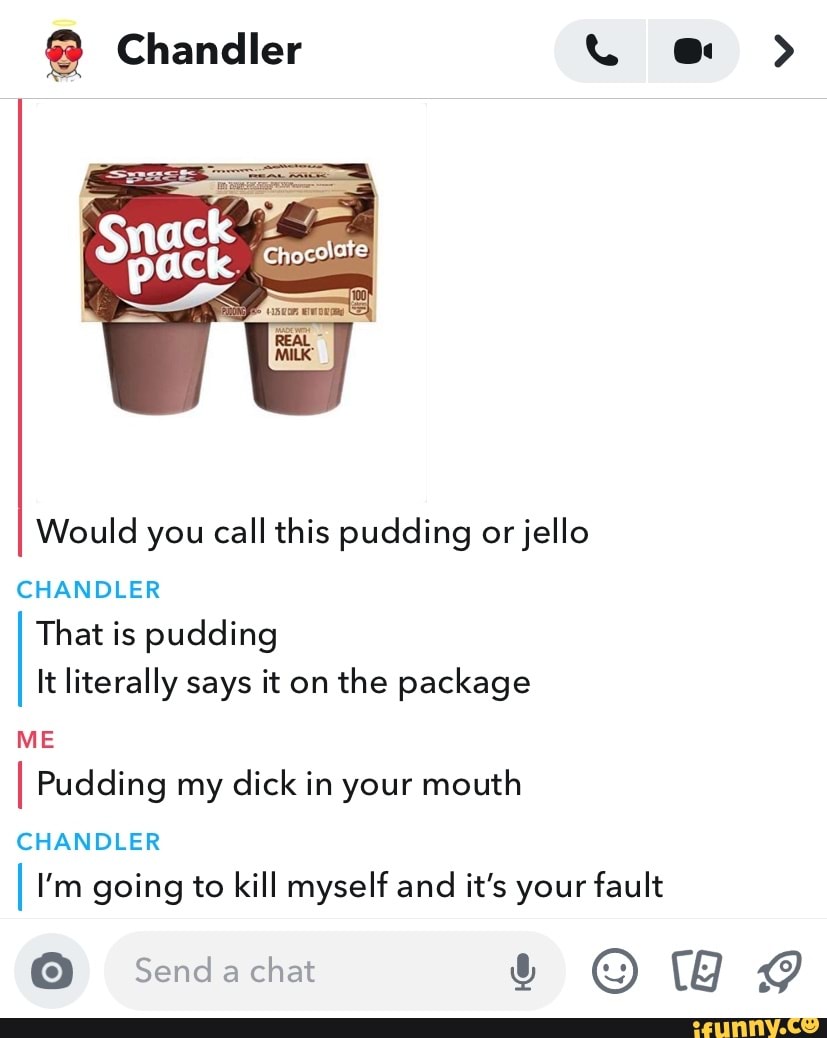The height and width of the screenshot is (1038, 827).
Task: Select the CHANDLER sender label
Action: pyautogui.click(x=88, y=590)
